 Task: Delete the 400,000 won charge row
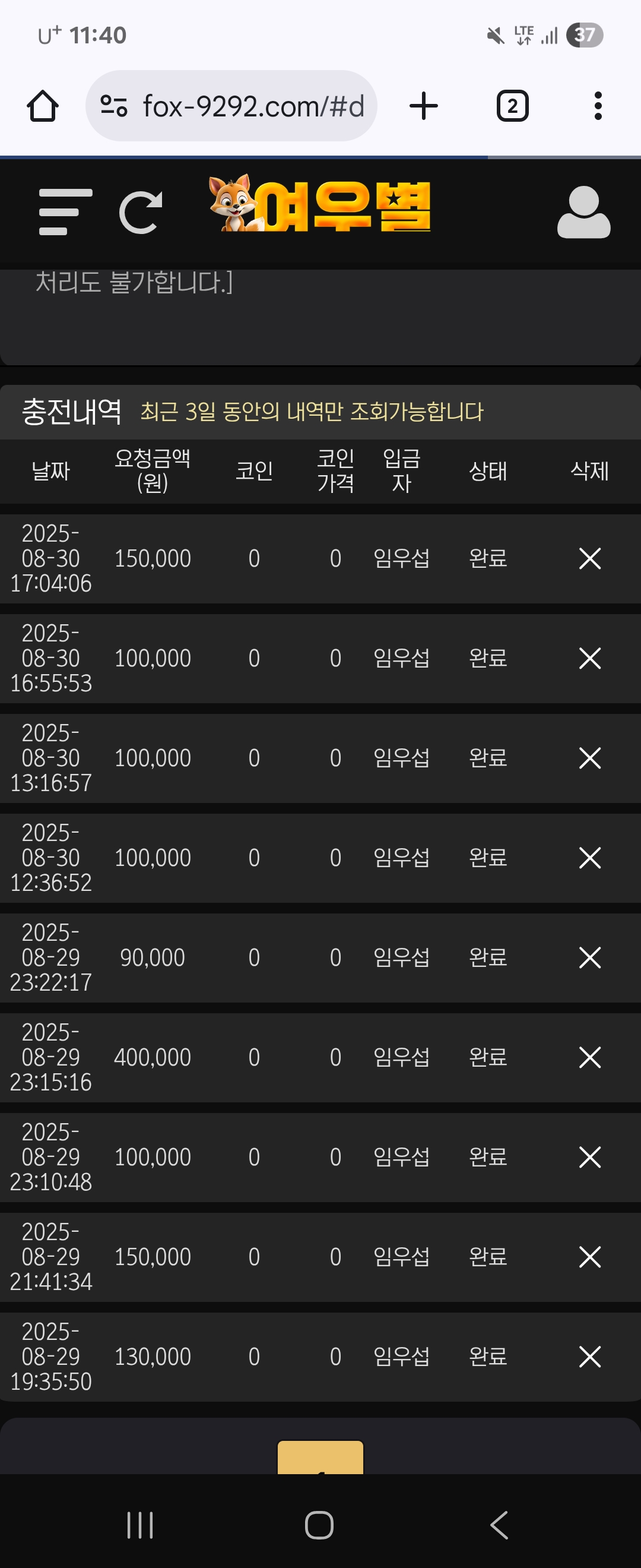[x=589, y=1057]
